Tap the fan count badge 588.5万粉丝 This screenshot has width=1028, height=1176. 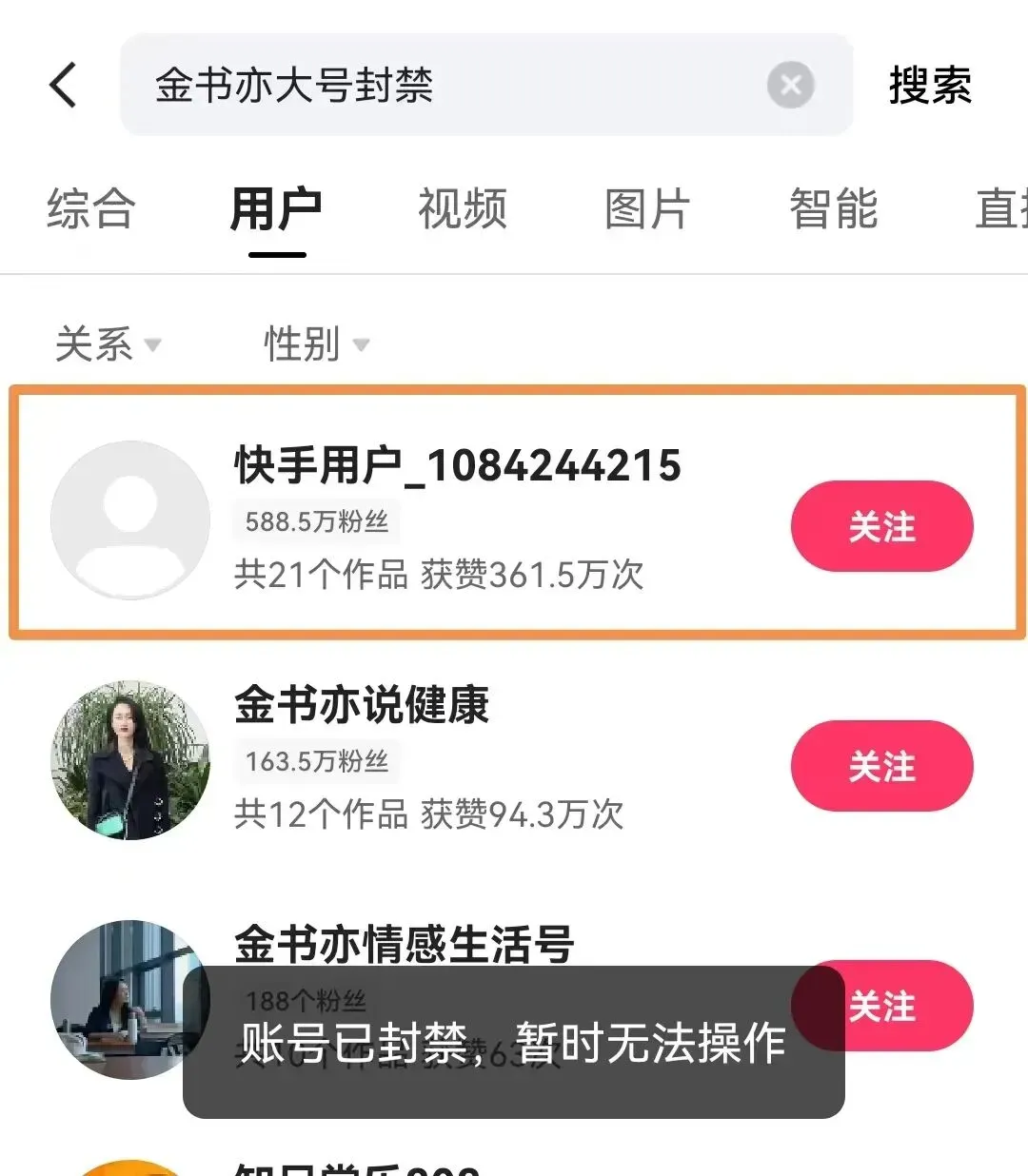click(316, 521)
